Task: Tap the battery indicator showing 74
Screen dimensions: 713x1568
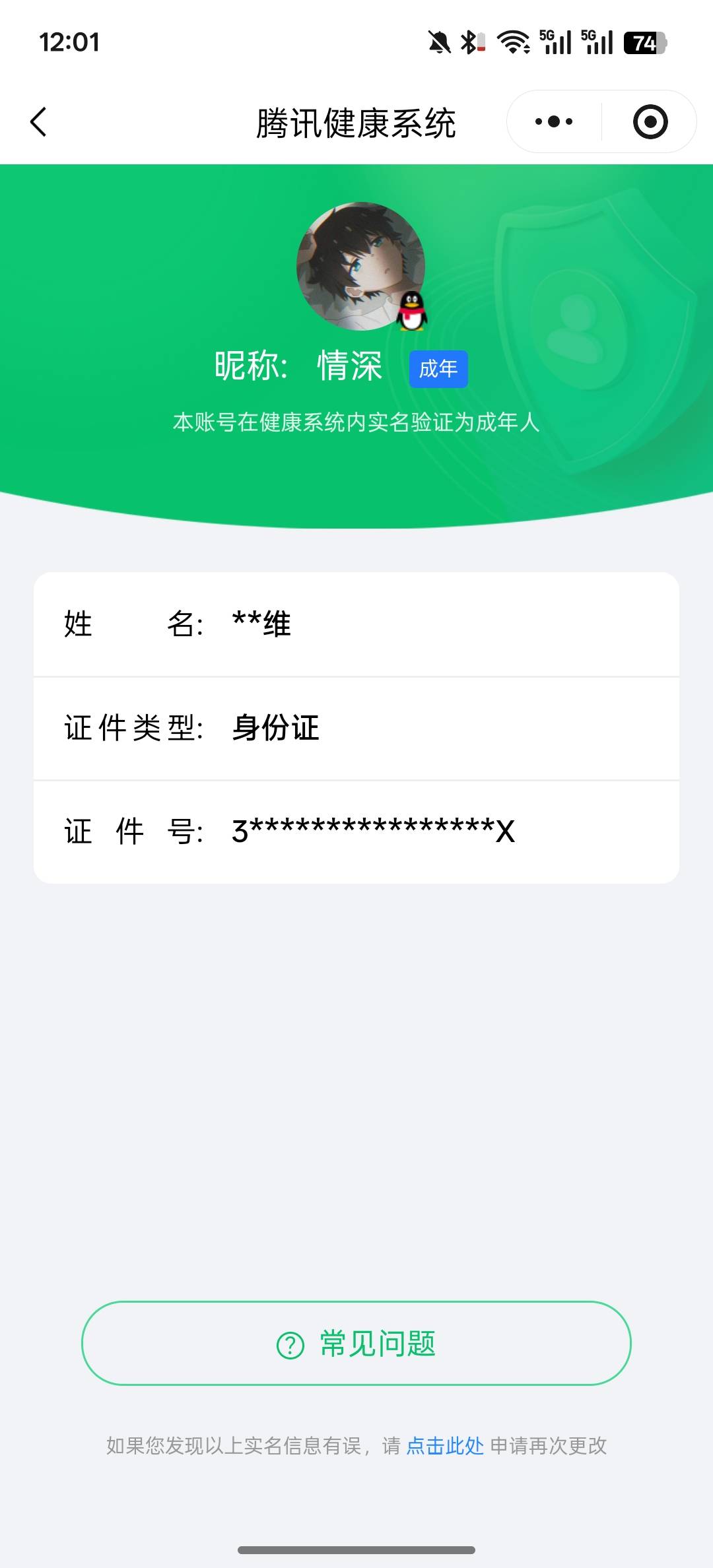Action: 642,42
